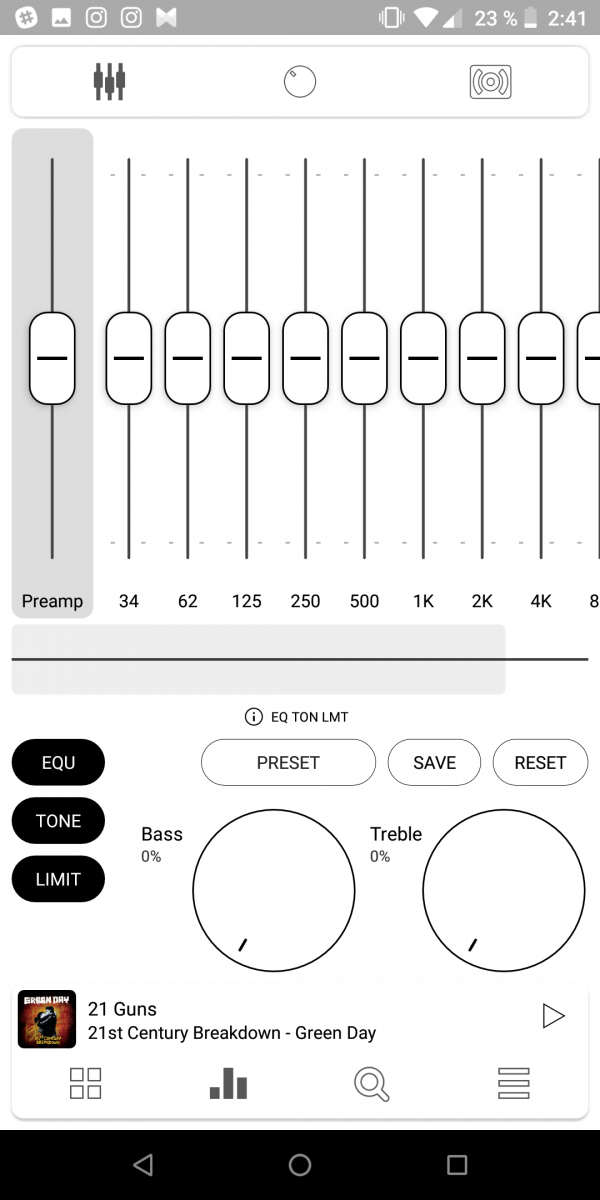This screenshot has height=1200, width=600.
Task: Open the search tab
Action: pyautogui.click(x=371, y=1083)
